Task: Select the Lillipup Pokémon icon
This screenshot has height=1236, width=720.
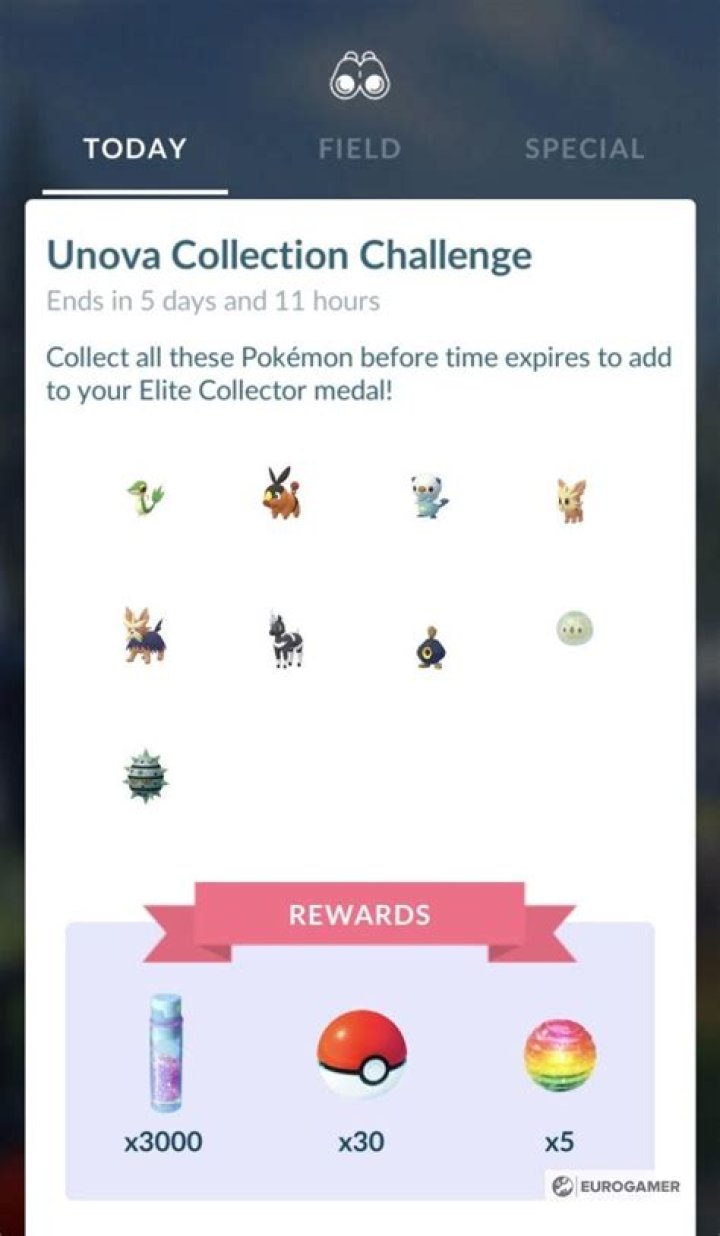Action: 572,497
